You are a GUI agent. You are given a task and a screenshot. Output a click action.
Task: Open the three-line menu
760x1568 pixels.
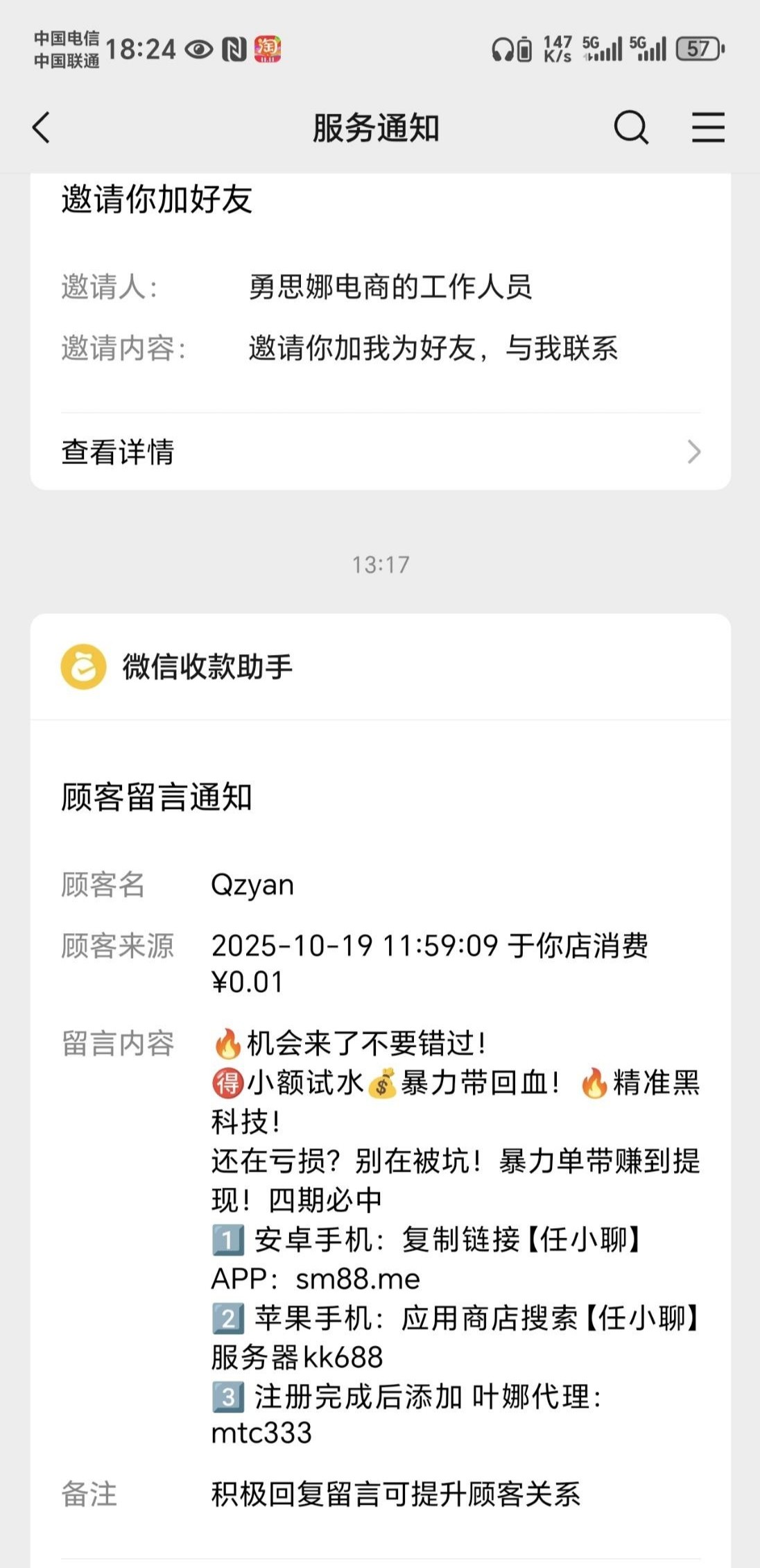(708, 128)
